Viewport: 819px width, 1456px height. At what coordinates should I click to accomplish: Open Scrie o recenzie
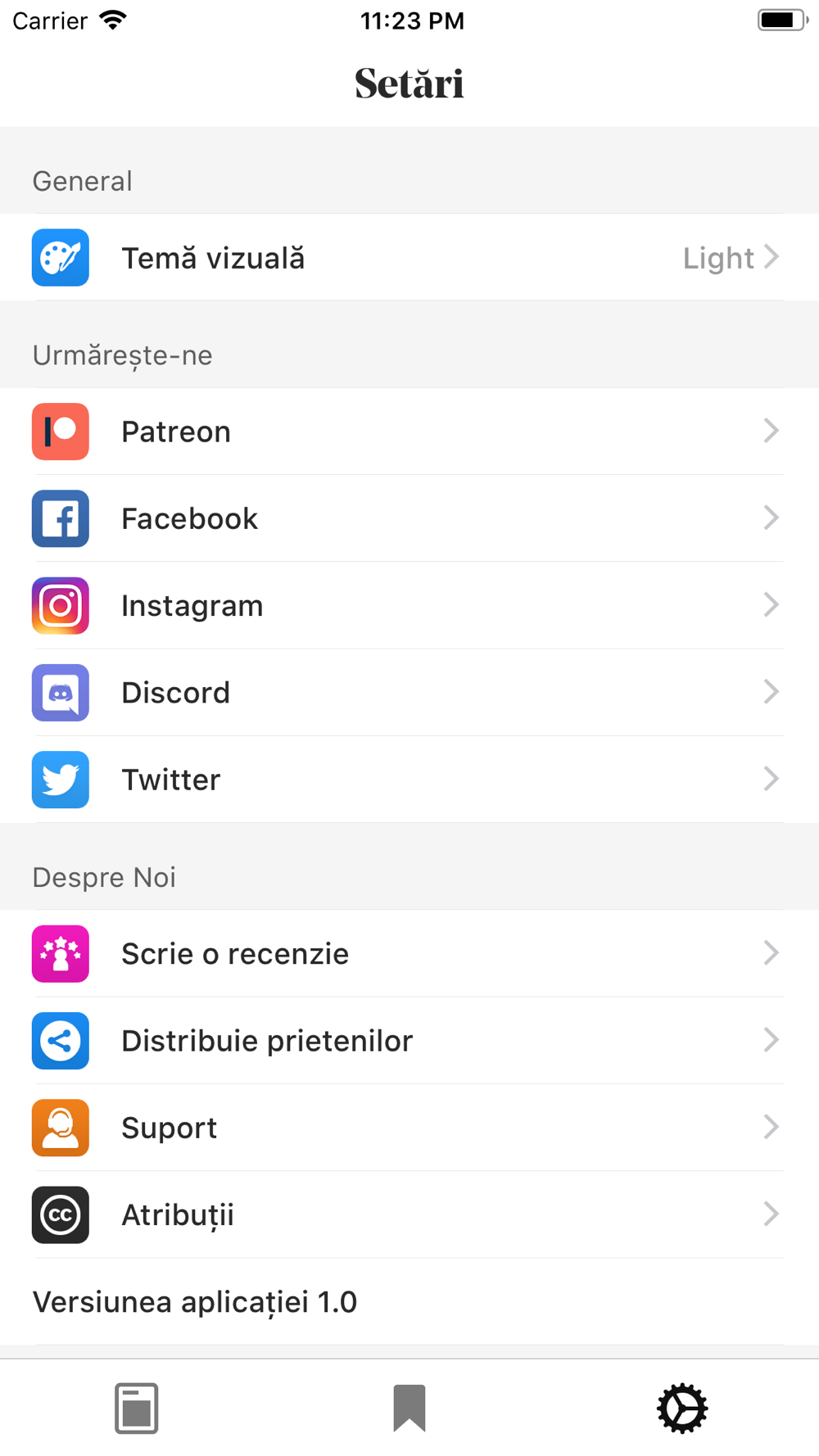[409, 954]
